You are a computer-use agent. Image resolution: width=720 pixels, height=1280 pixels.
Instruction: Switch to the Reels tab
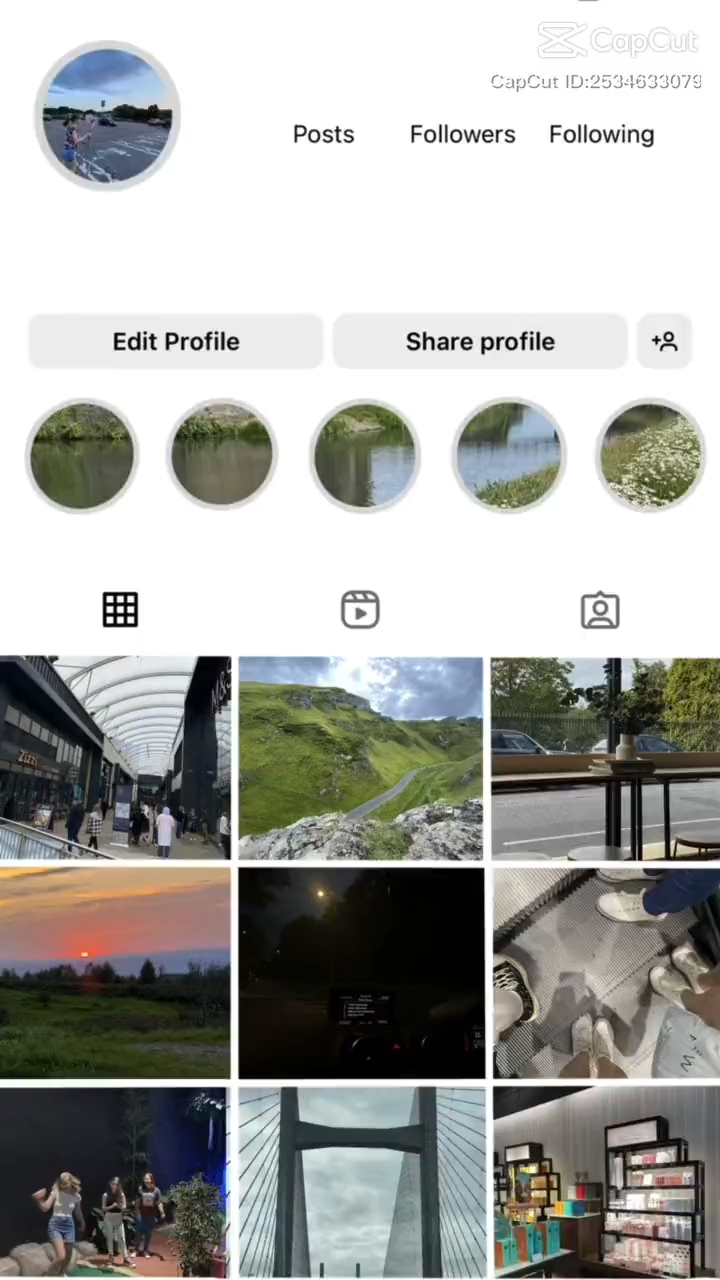pos(360,610)
